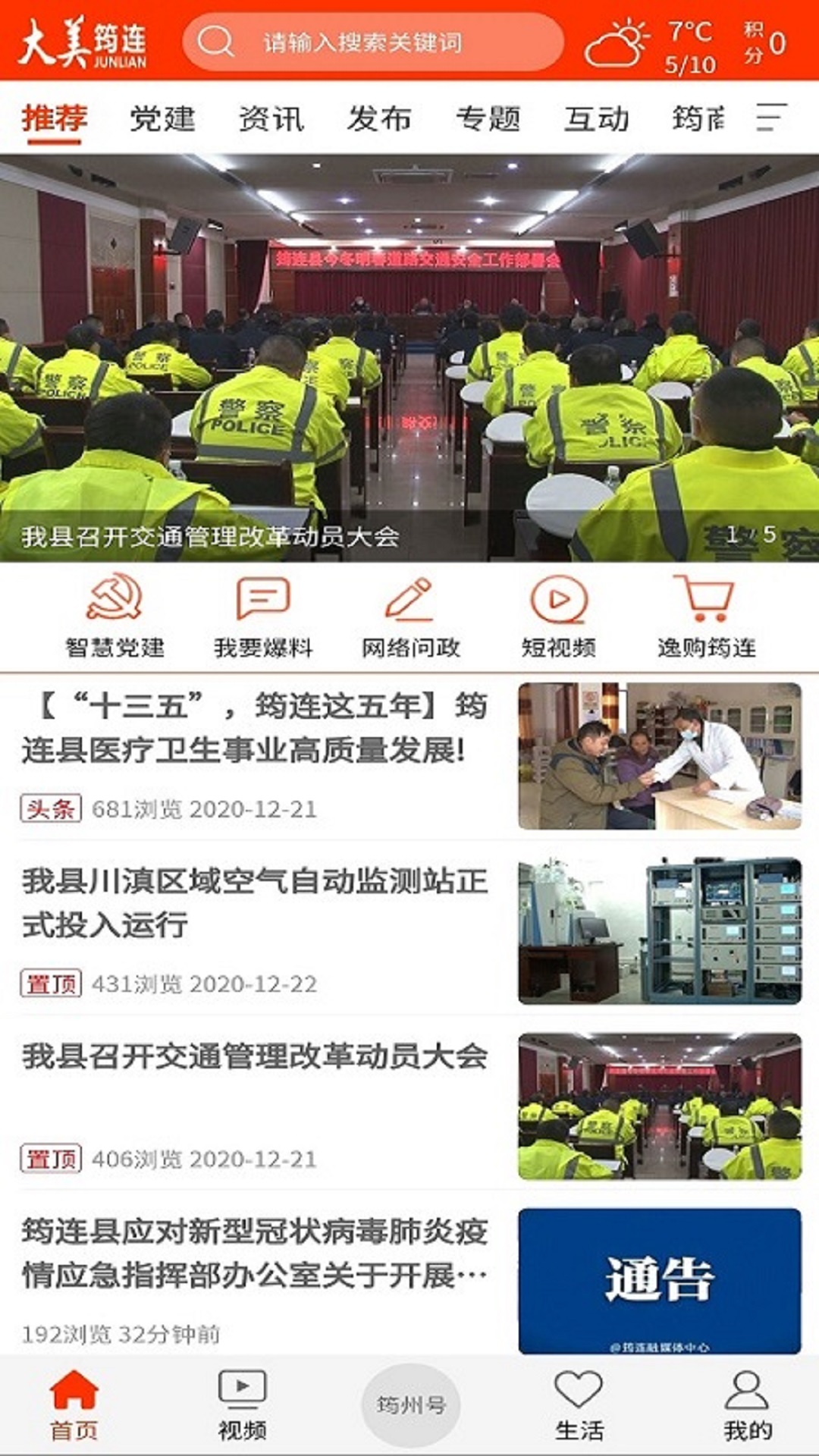Switch to the 资讯 tab

[x=271, y=119]
